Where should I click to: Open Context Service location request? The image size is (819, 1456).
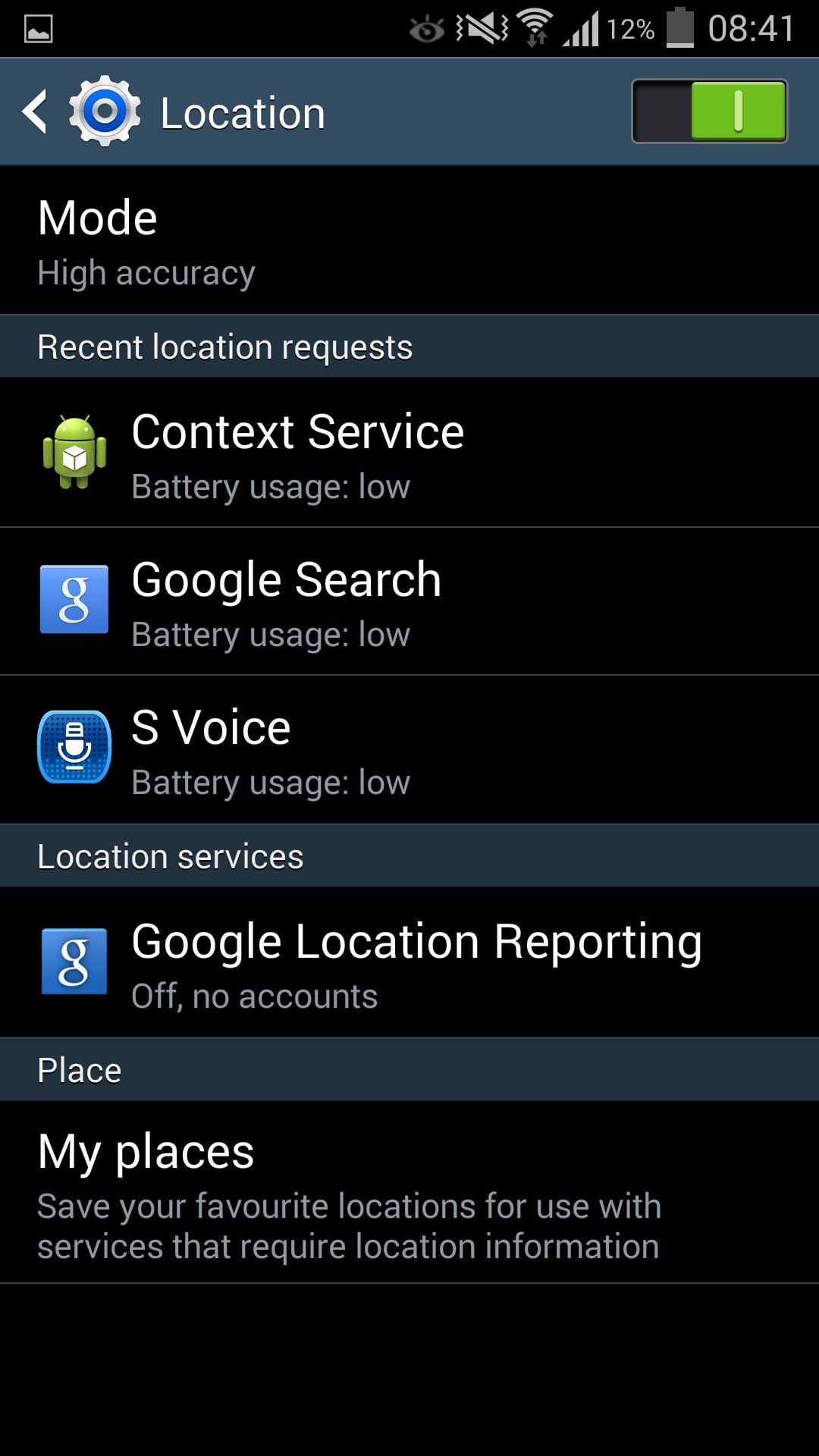[409, 453]
